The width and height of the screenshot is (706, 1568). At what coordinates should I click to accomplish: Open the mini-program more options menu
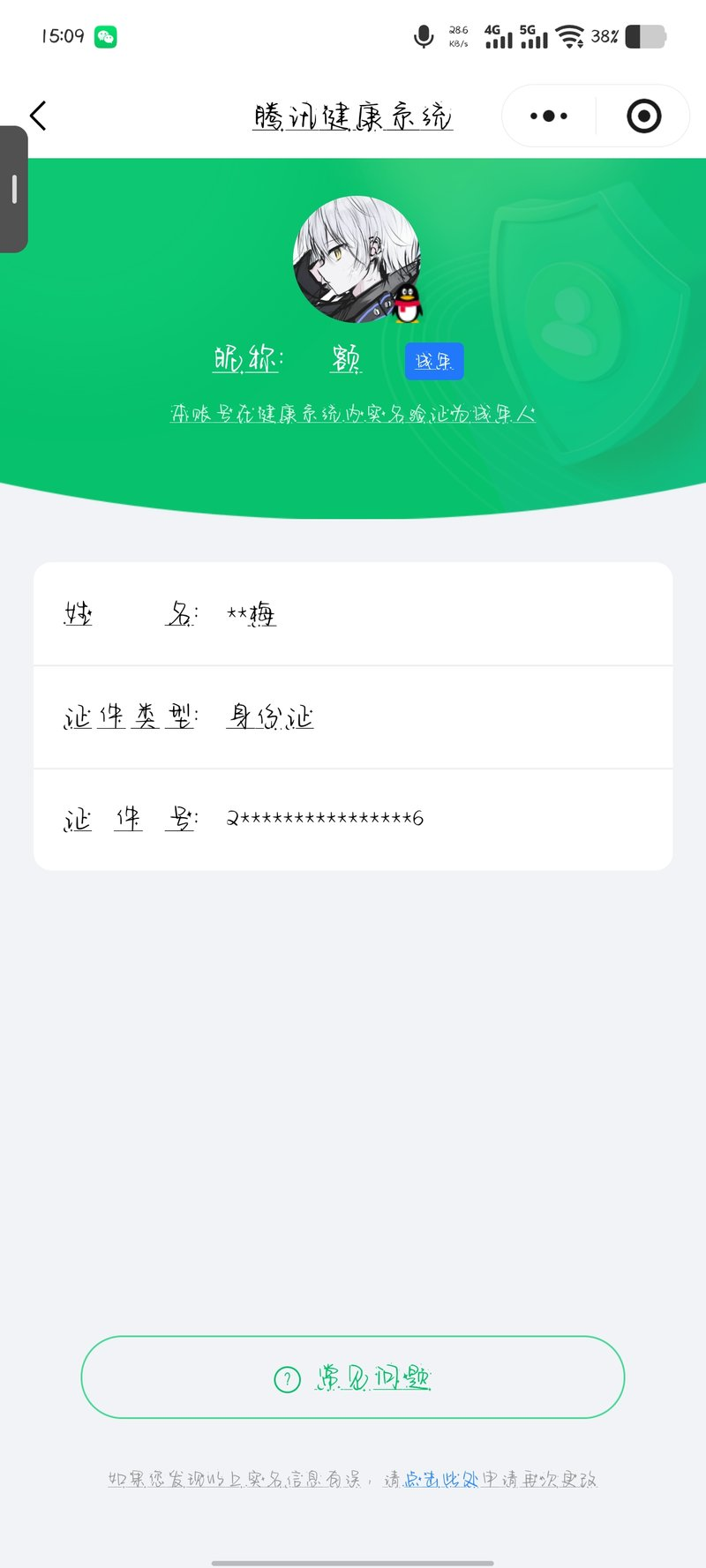point(548,116)
